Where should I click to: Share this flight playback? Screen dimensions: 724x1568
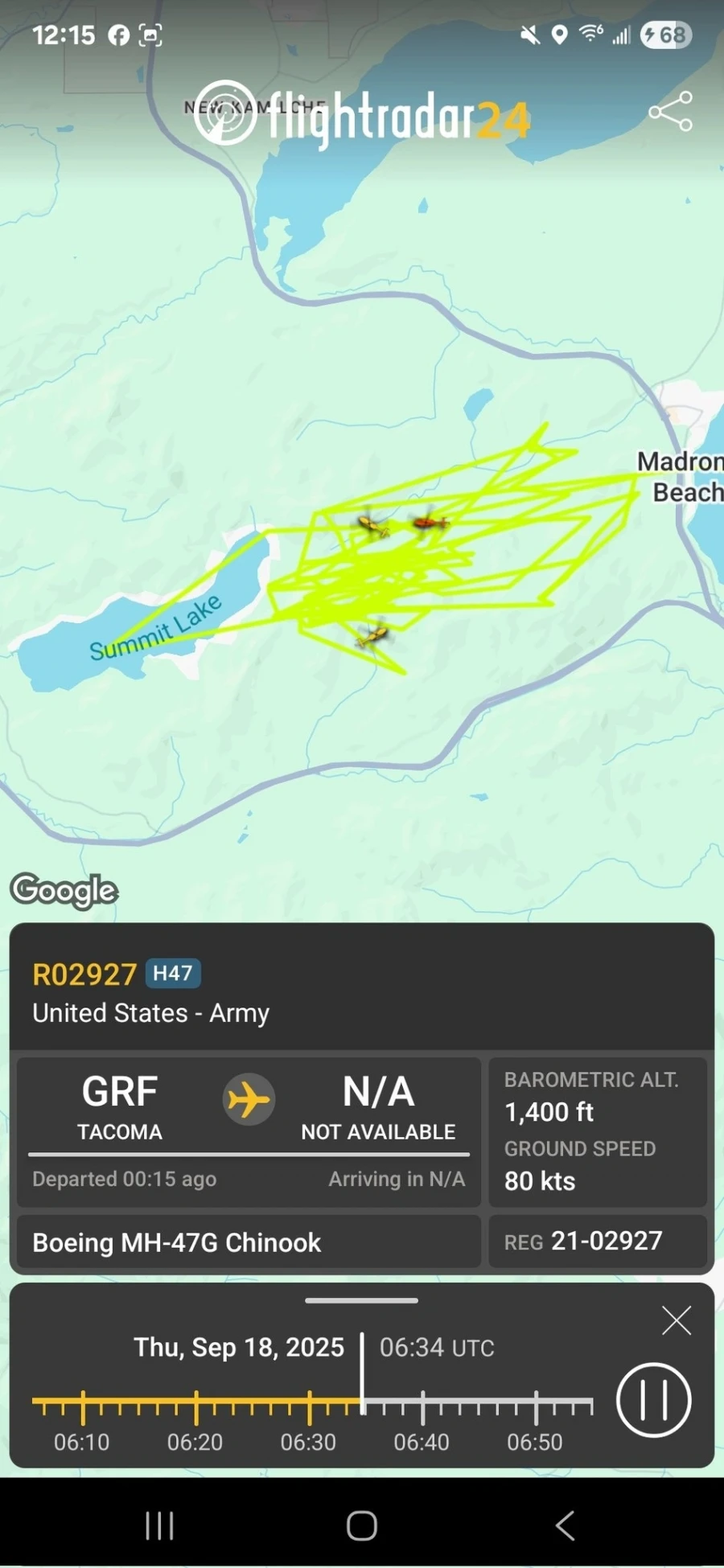[670, 111]
